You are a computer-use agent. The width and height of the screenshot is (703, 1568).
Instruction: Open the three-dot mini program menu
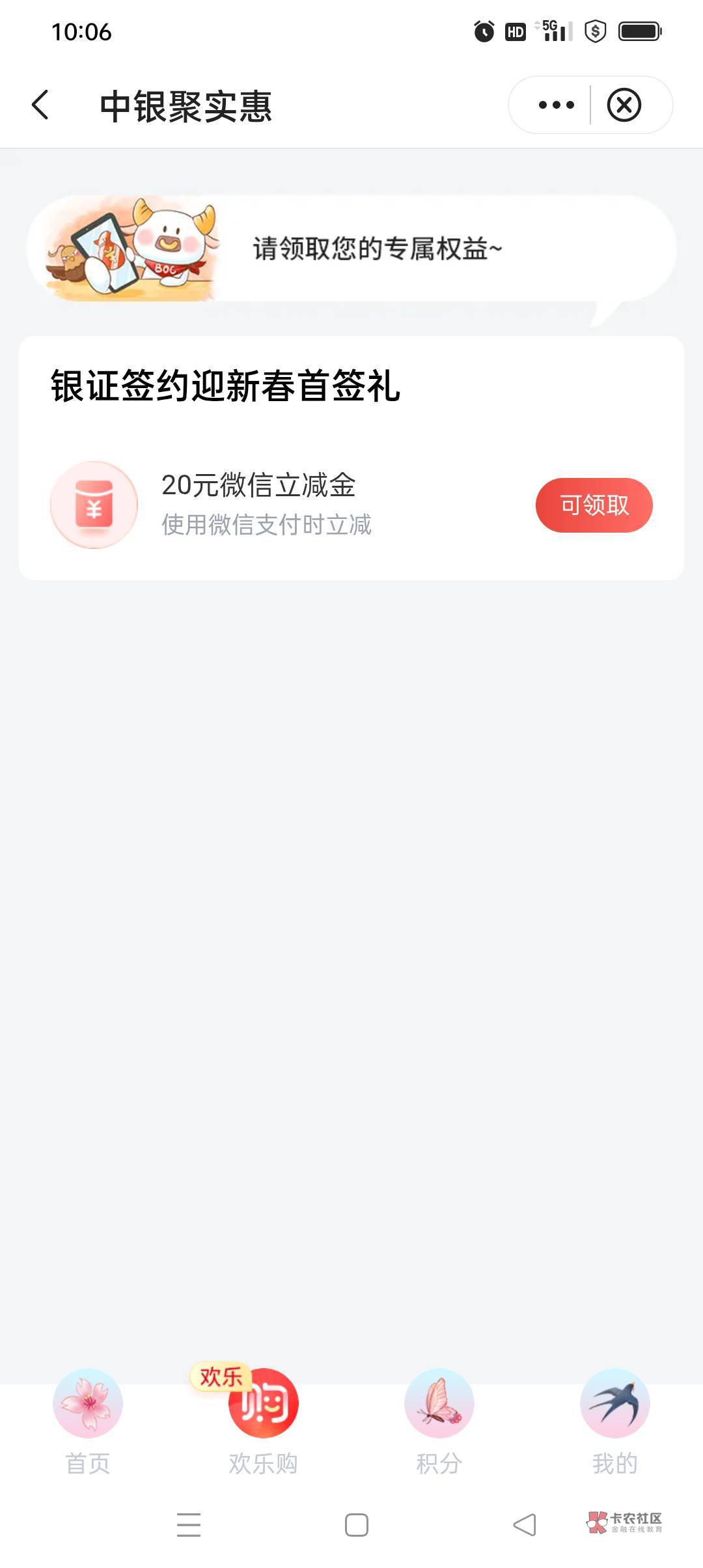(556, 105)
